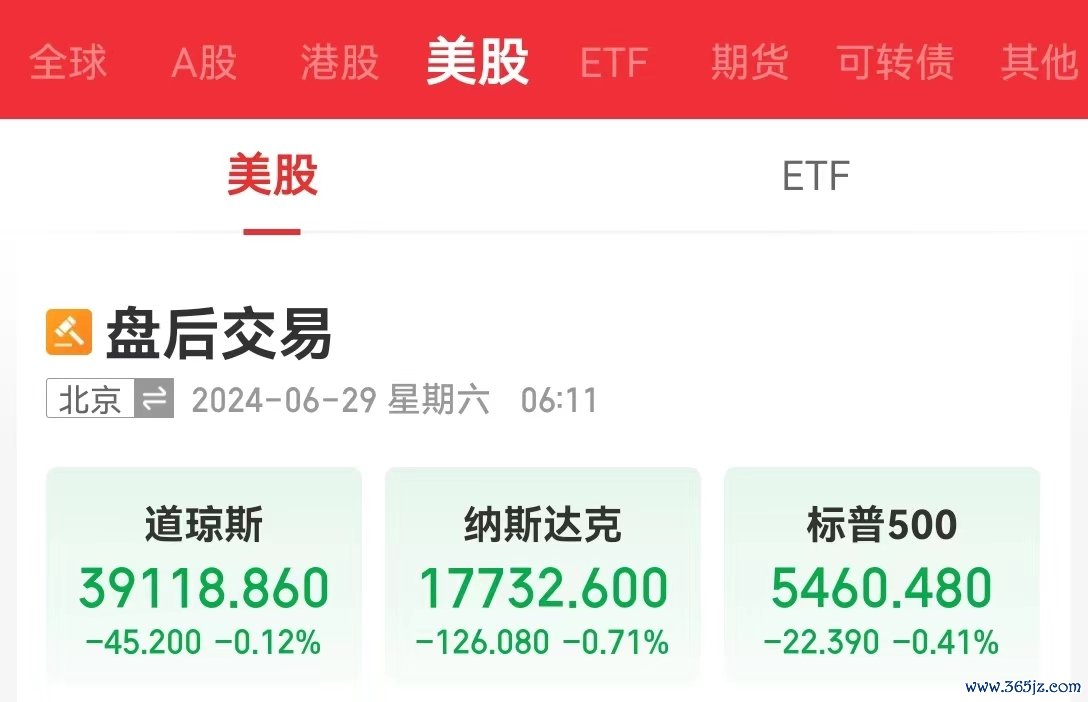Switch to the ETF sub-tab
1088x702 pixels.
click(x=816, y=177)
